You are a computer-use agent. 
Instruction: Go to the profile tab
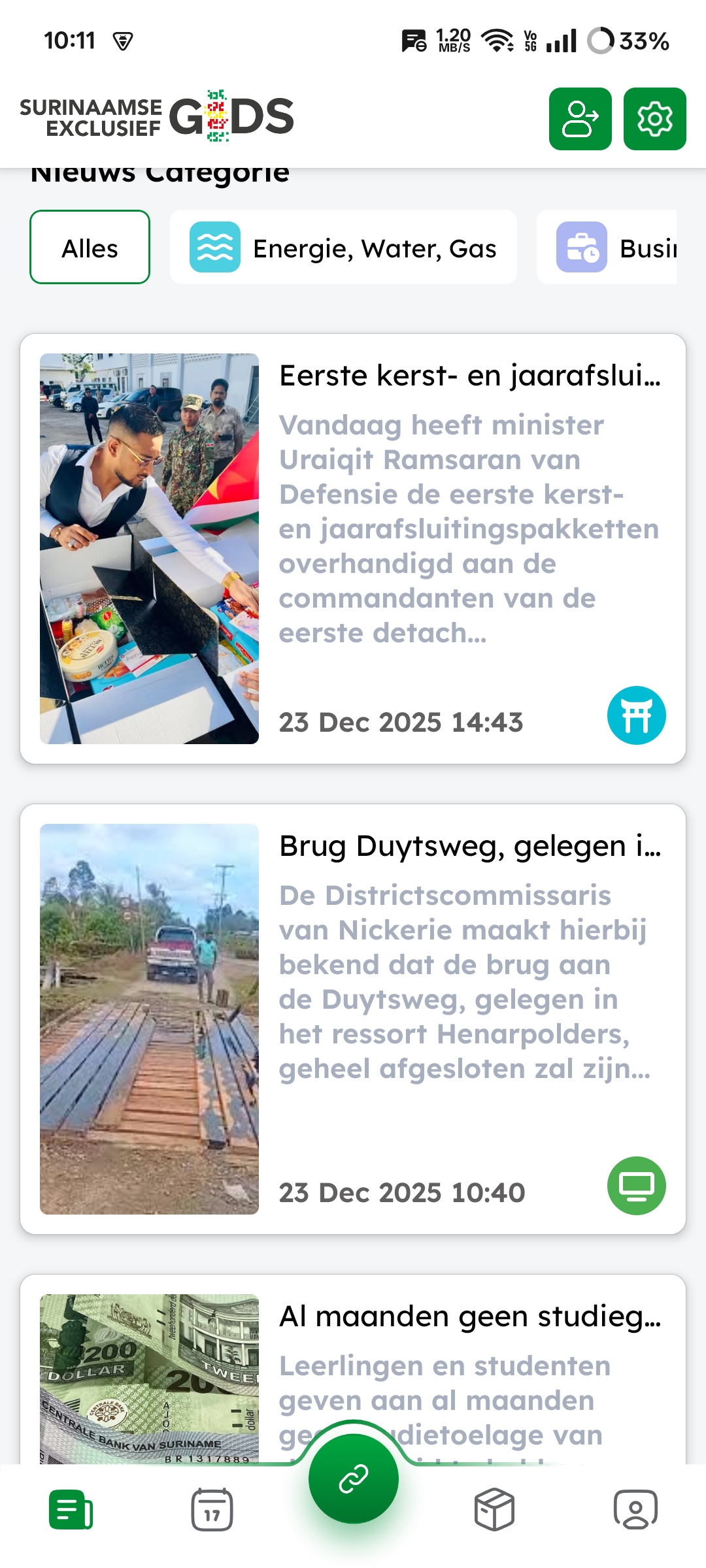click(635, 1510)
